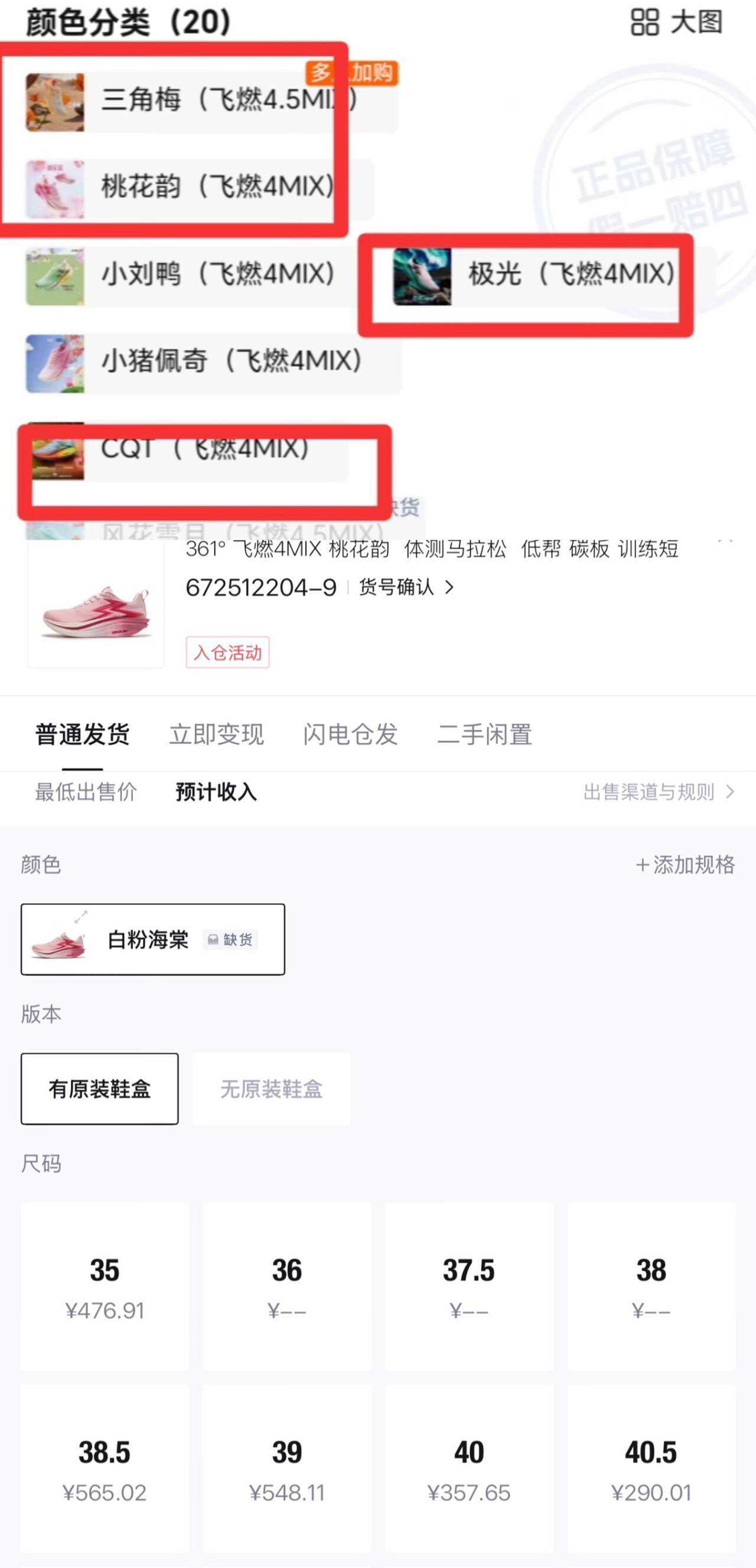Select size 37.5
This screenshot has width=756, height=1568.
469,1287
